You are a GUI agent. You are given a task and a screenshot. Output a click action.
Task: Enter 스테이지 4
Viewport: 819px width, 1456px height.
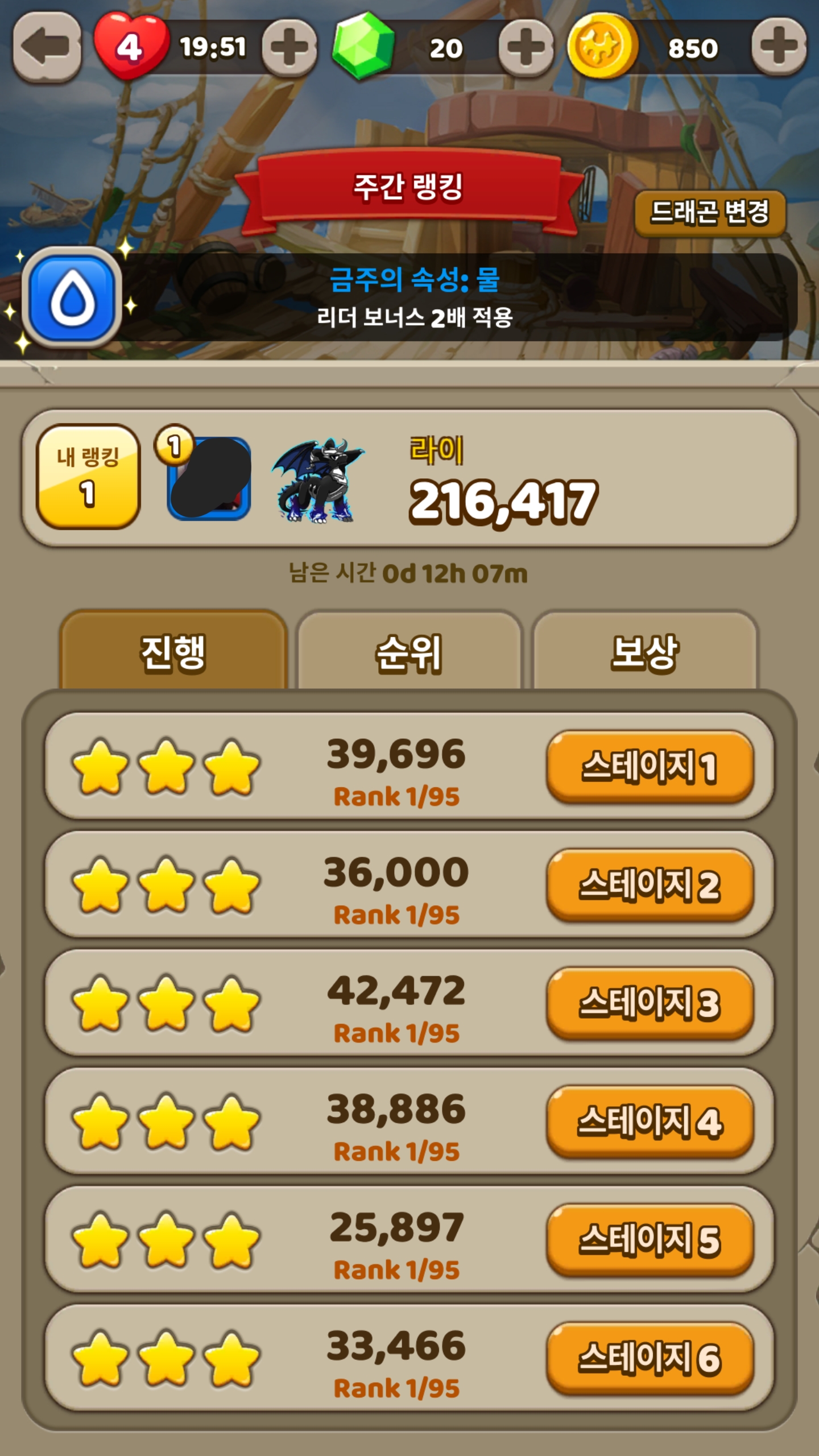[x=650, y=1122]
